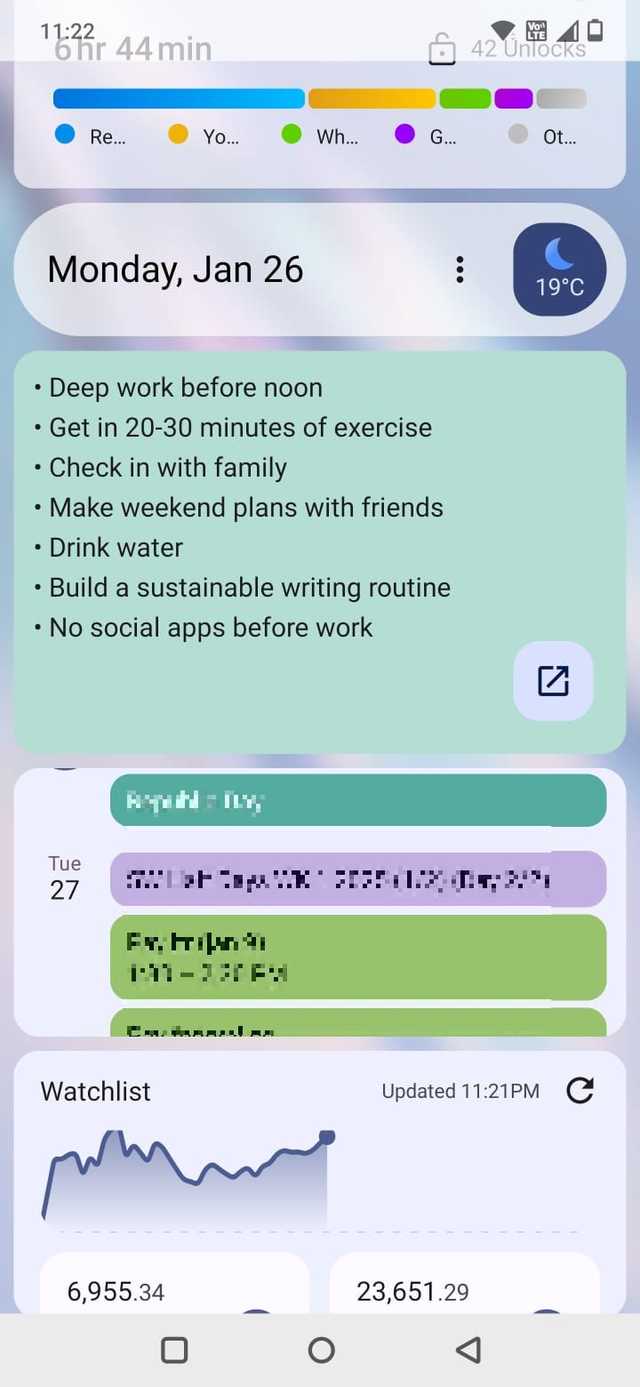Open the green timed Tuesday event

point(358,957)
